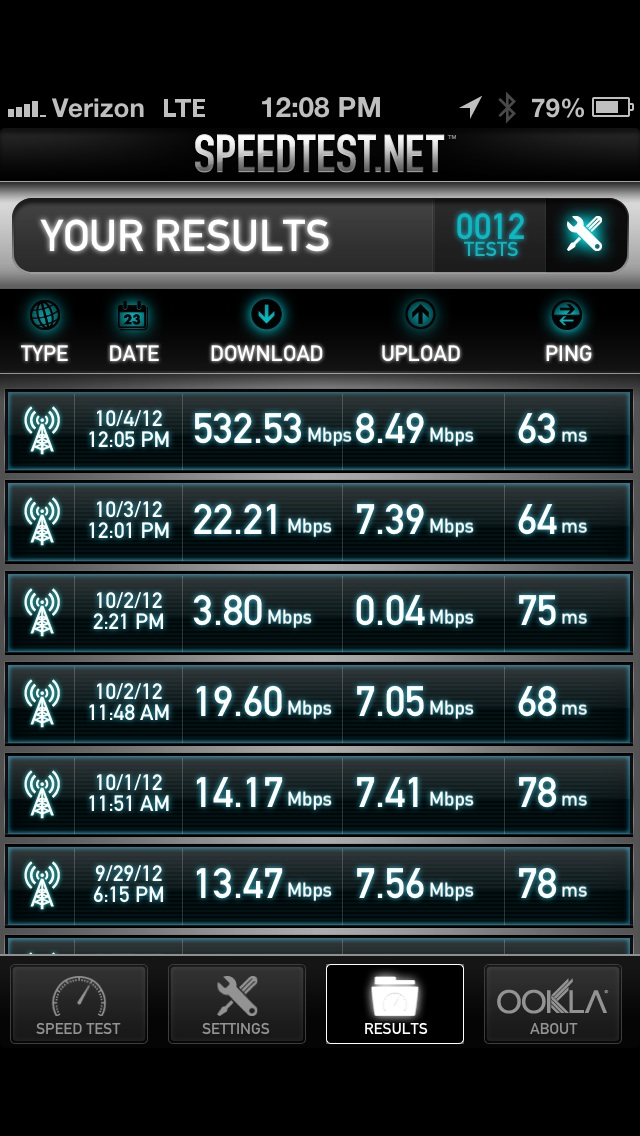Sort results by Upload speed
The image size is (640, 1136).
click(x=420, y=333)
